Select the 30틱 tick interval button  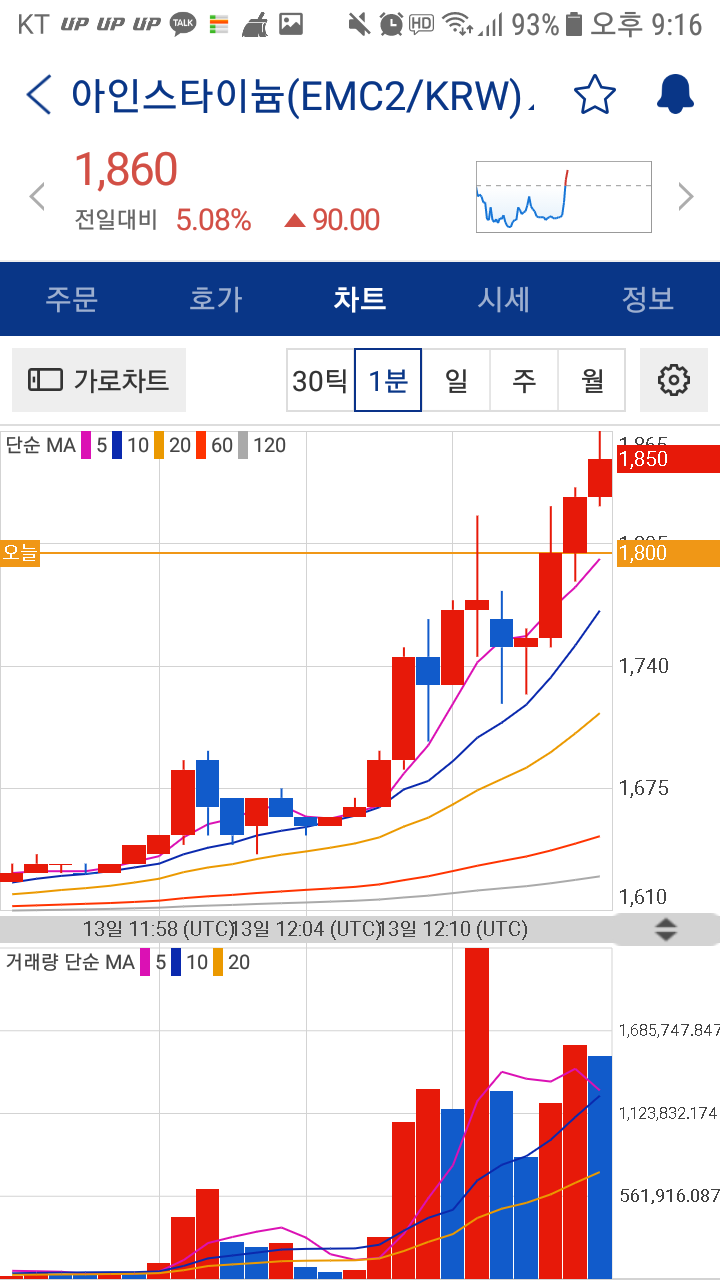click(x=320, y=380)
